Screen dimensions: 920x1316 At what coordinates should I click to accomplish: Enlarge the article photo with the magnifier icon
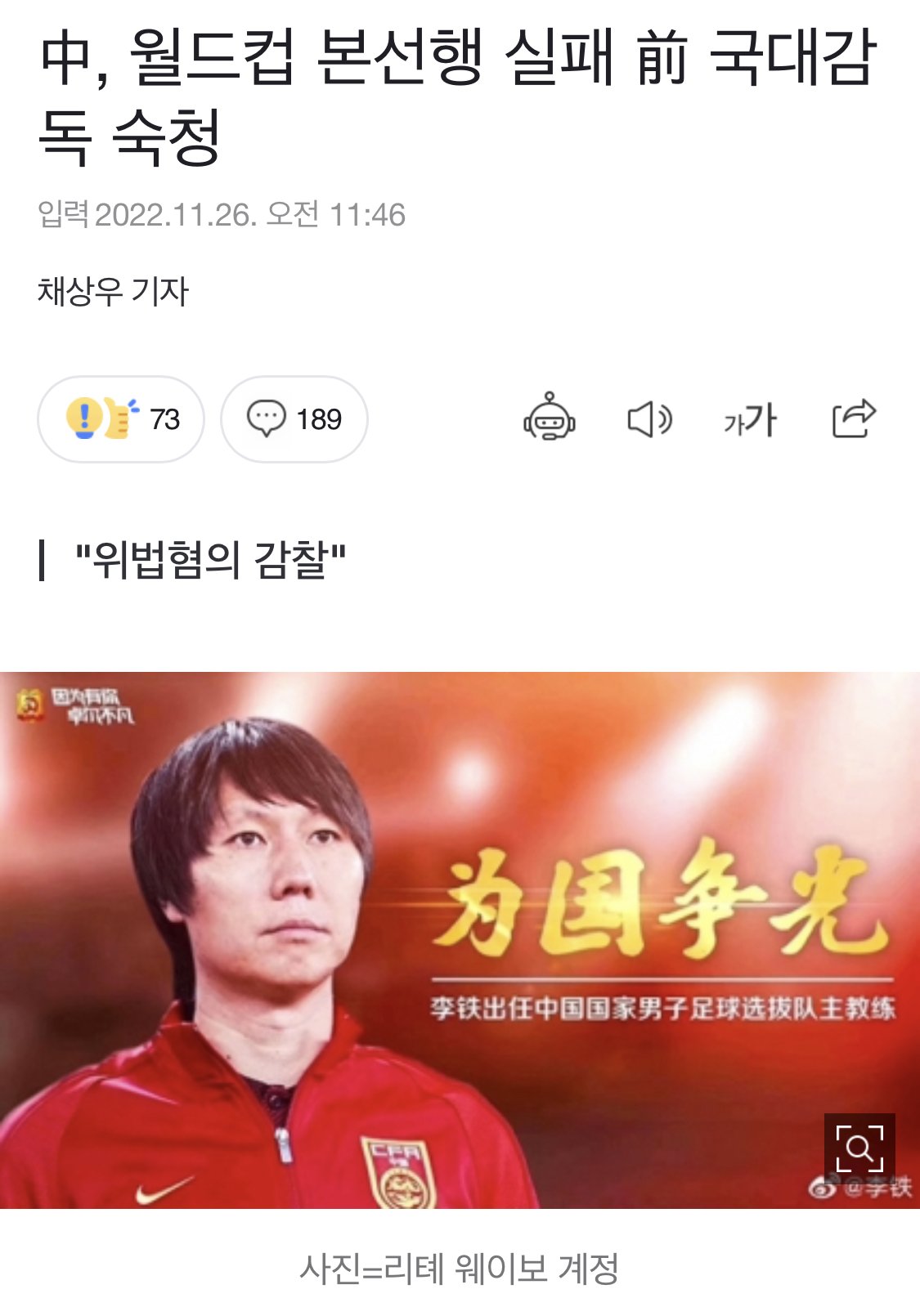click(x=859, y=1148)
